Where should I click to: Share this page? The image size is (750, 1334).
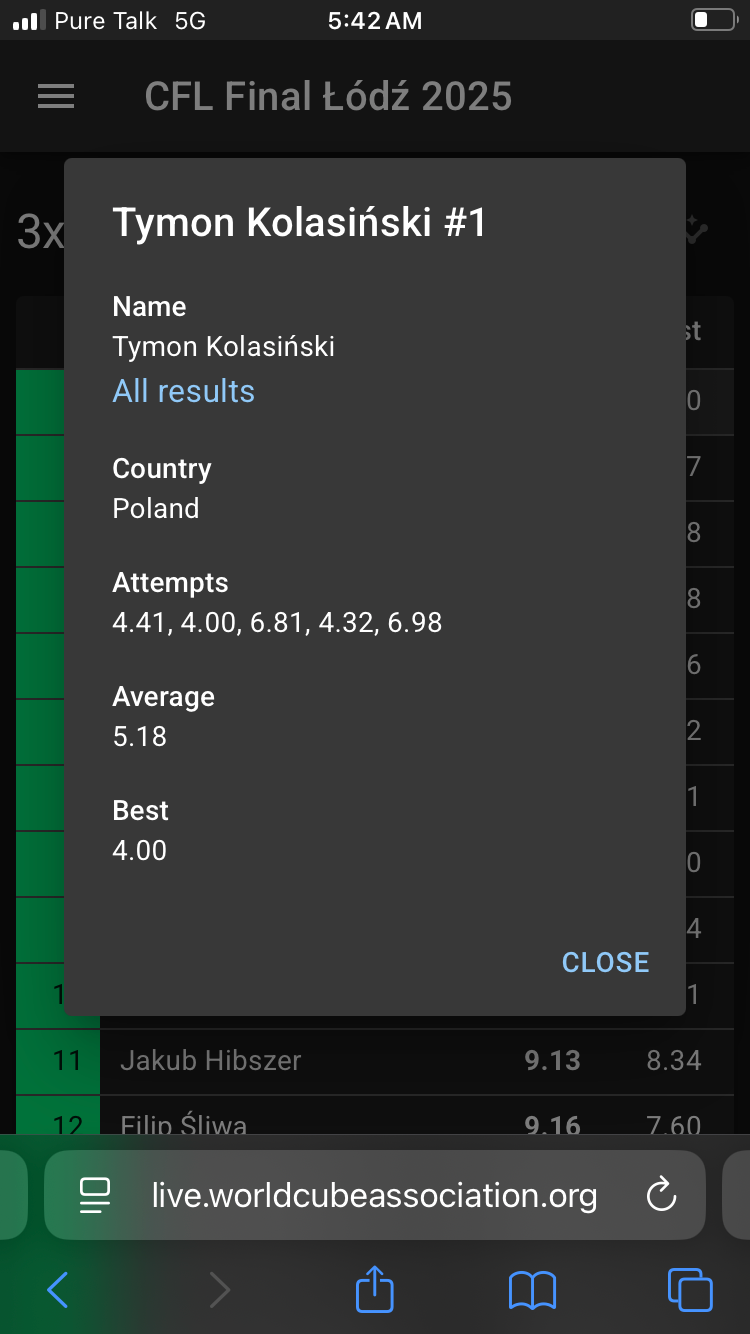click(375, 1288)
